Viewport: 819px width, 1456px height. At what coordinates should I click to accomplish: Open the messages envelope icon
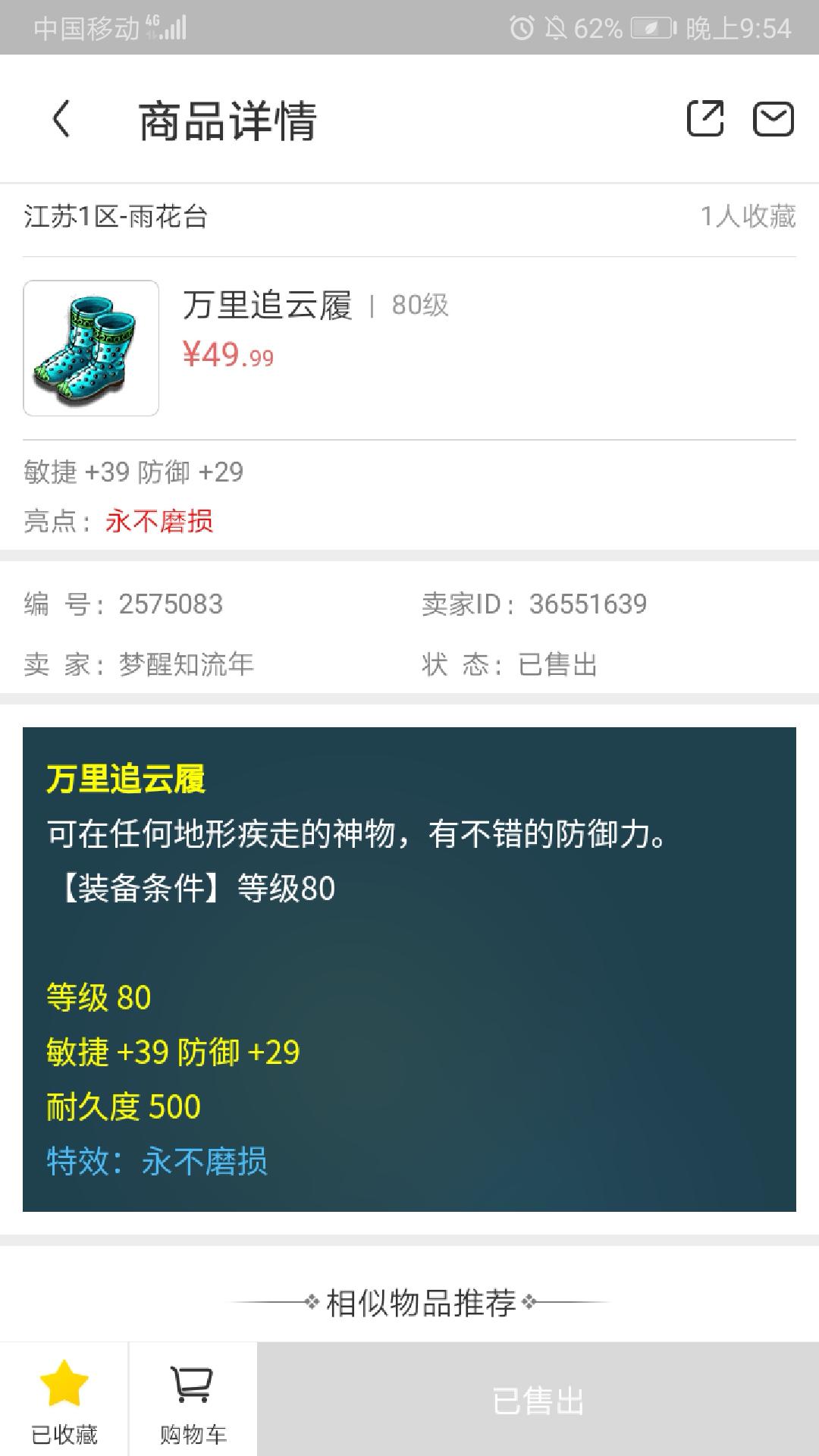pyautogui.click(x=773, y=119)
